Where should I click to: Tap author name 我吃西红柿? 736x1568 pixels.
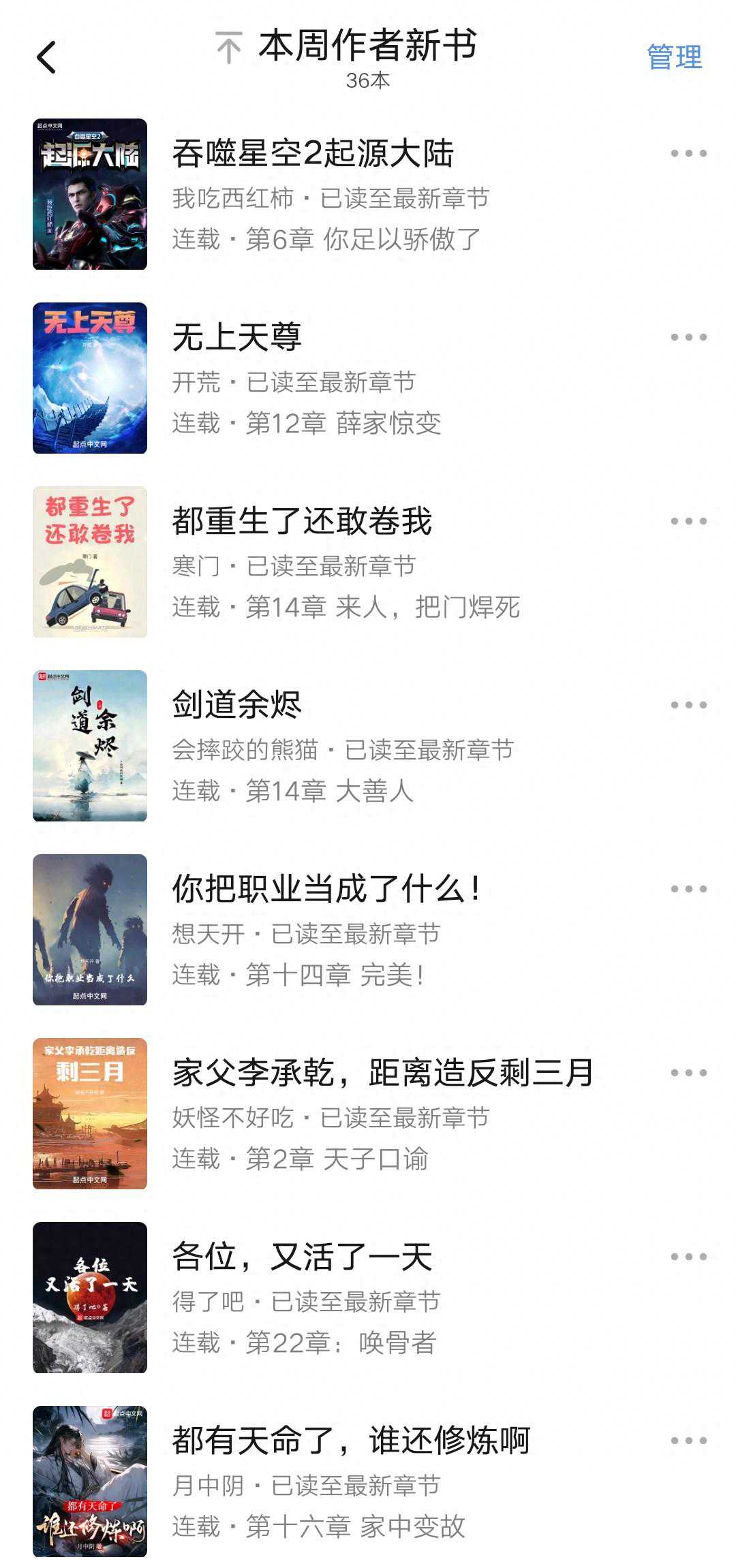(232, 198)
